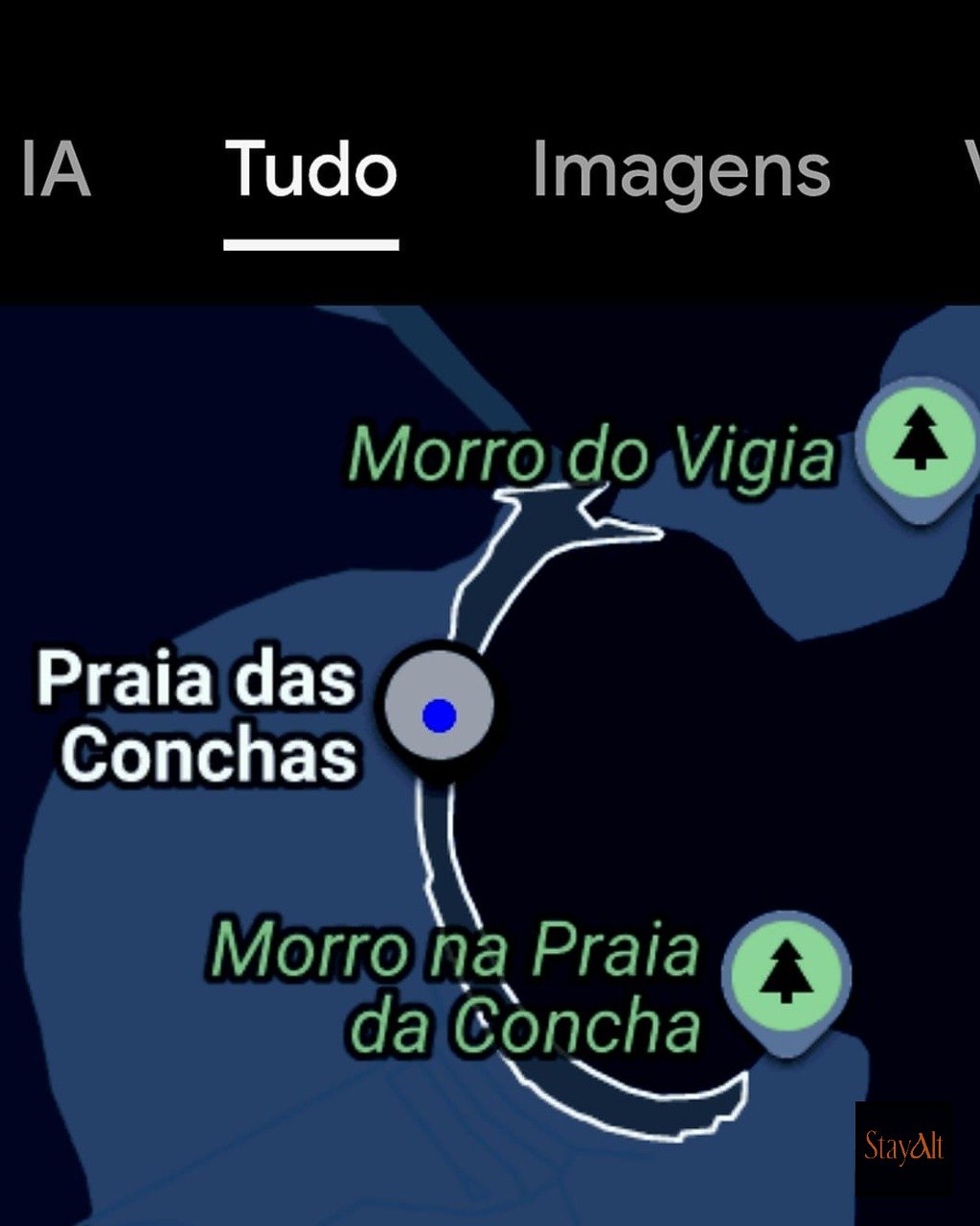Screen dimensions: 980x1226
Task: Select the Tudo tab
Action: coord(310,170)
